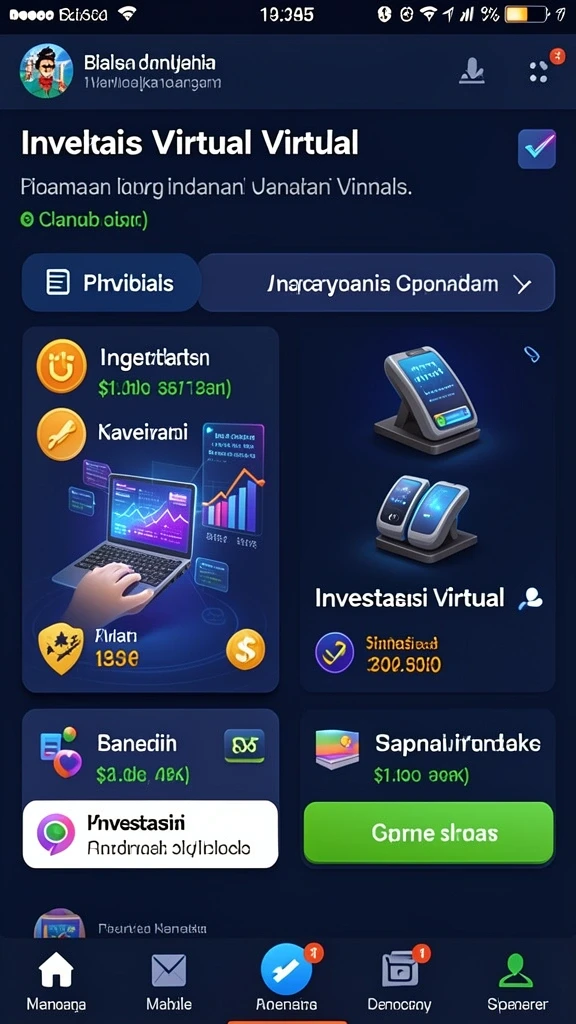Tap the download icon in header

[472, 71]
